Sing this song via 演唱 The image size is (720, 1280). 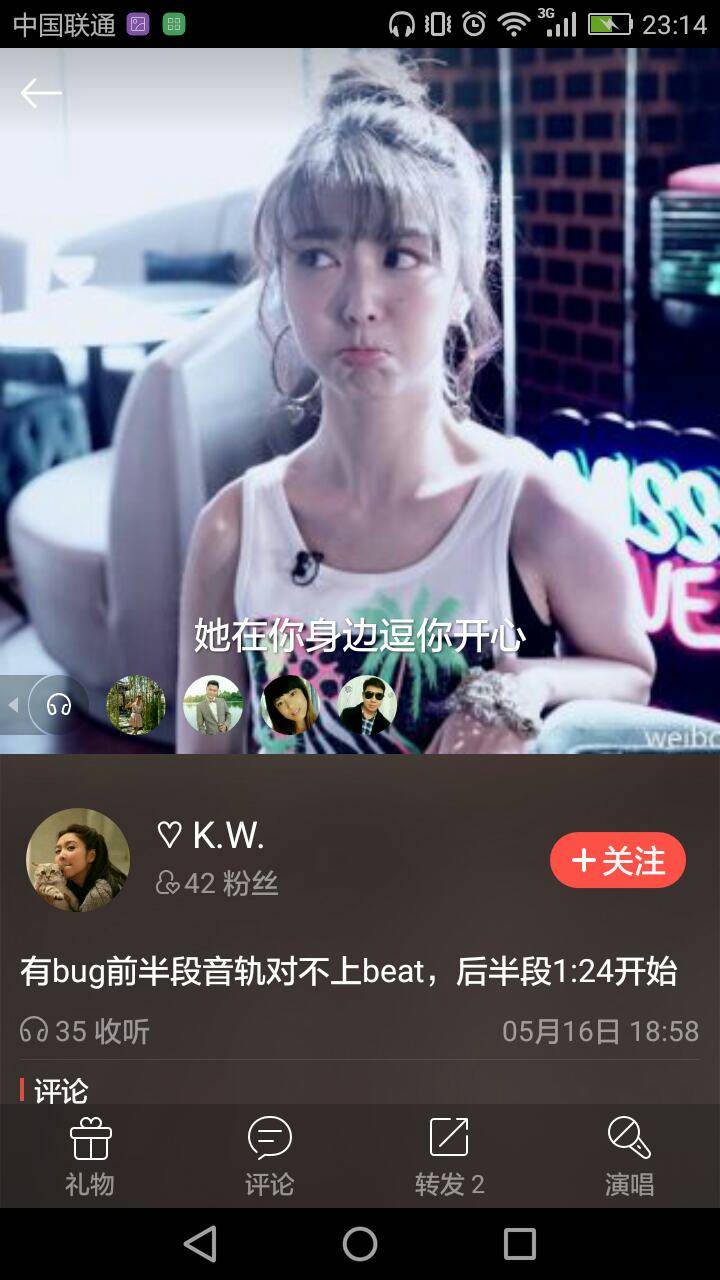[x=629, y=1157]
